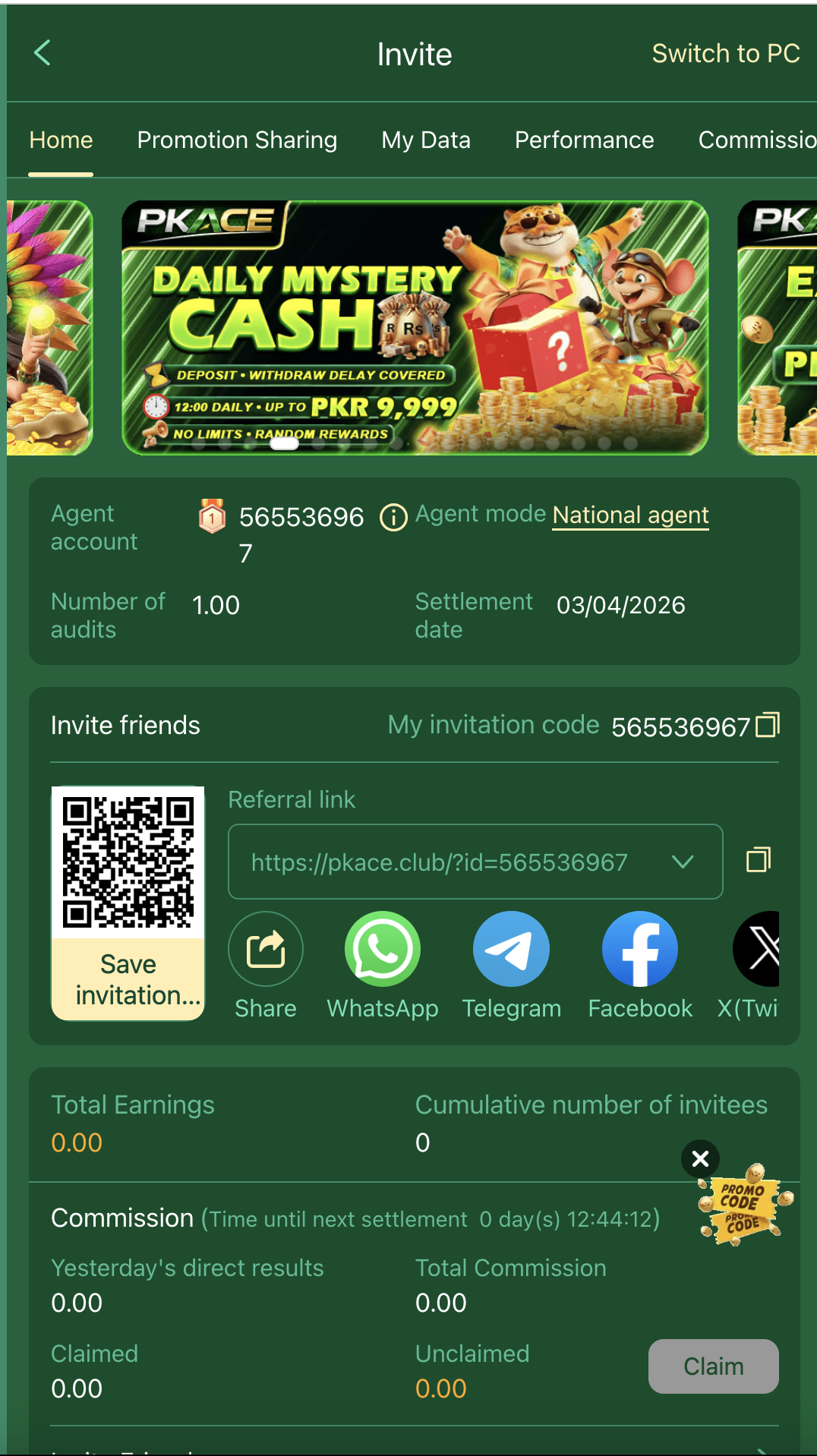Screen dimensions: 817x1456
Task: Share invite via Telegram
Action: 511,950
